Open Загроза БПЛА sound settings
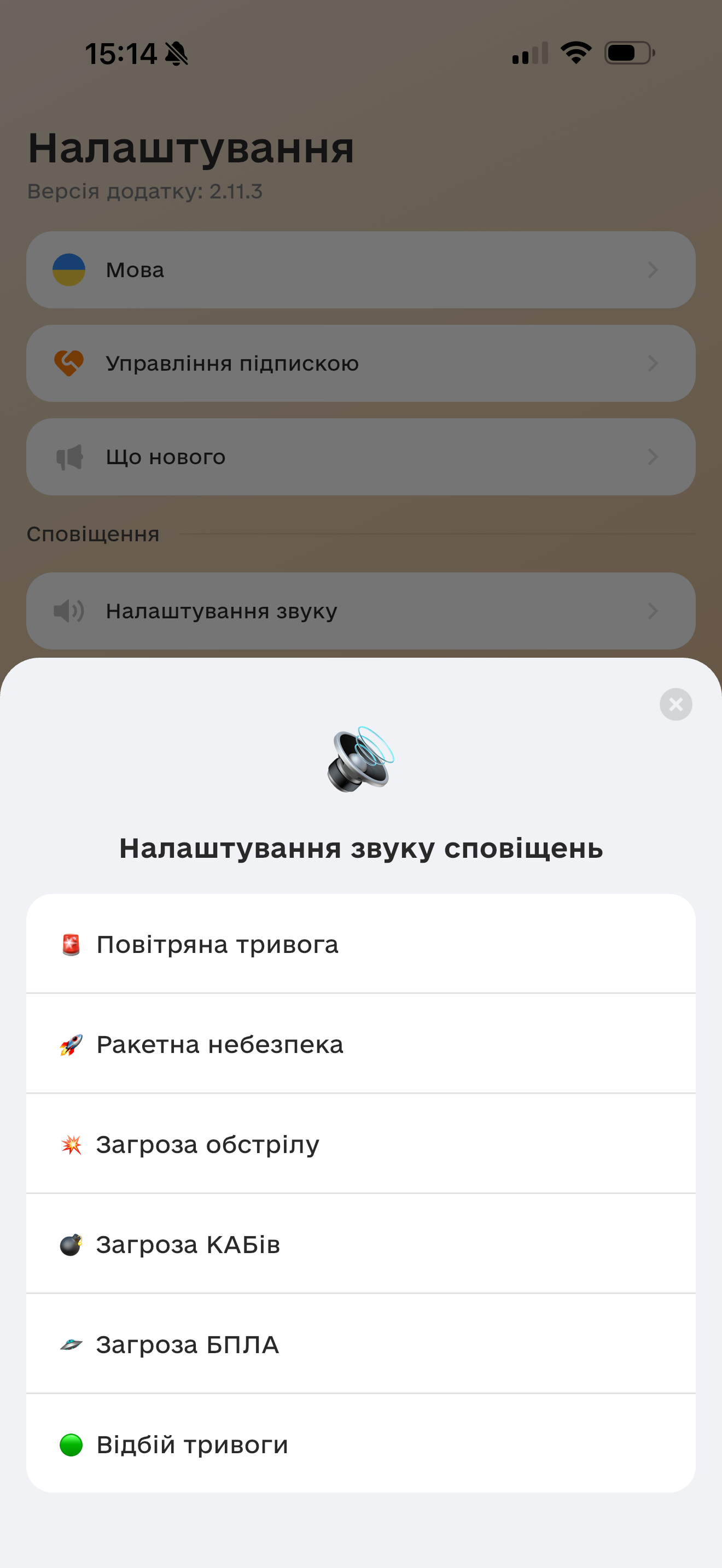The image size is (722, 1568). (x=361, y=1343)
